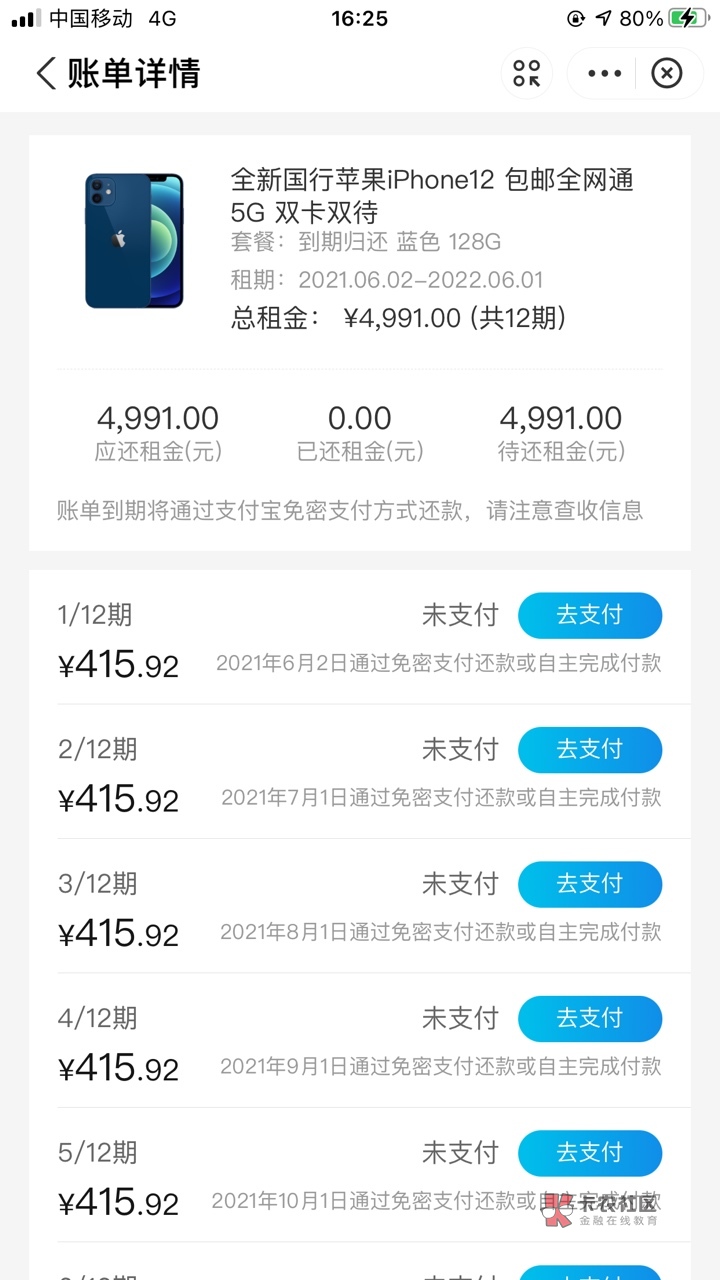Pay the 4/12期 rent installment
The width and height of the screenshot is (720, 1280).
tap(589, 1019)
